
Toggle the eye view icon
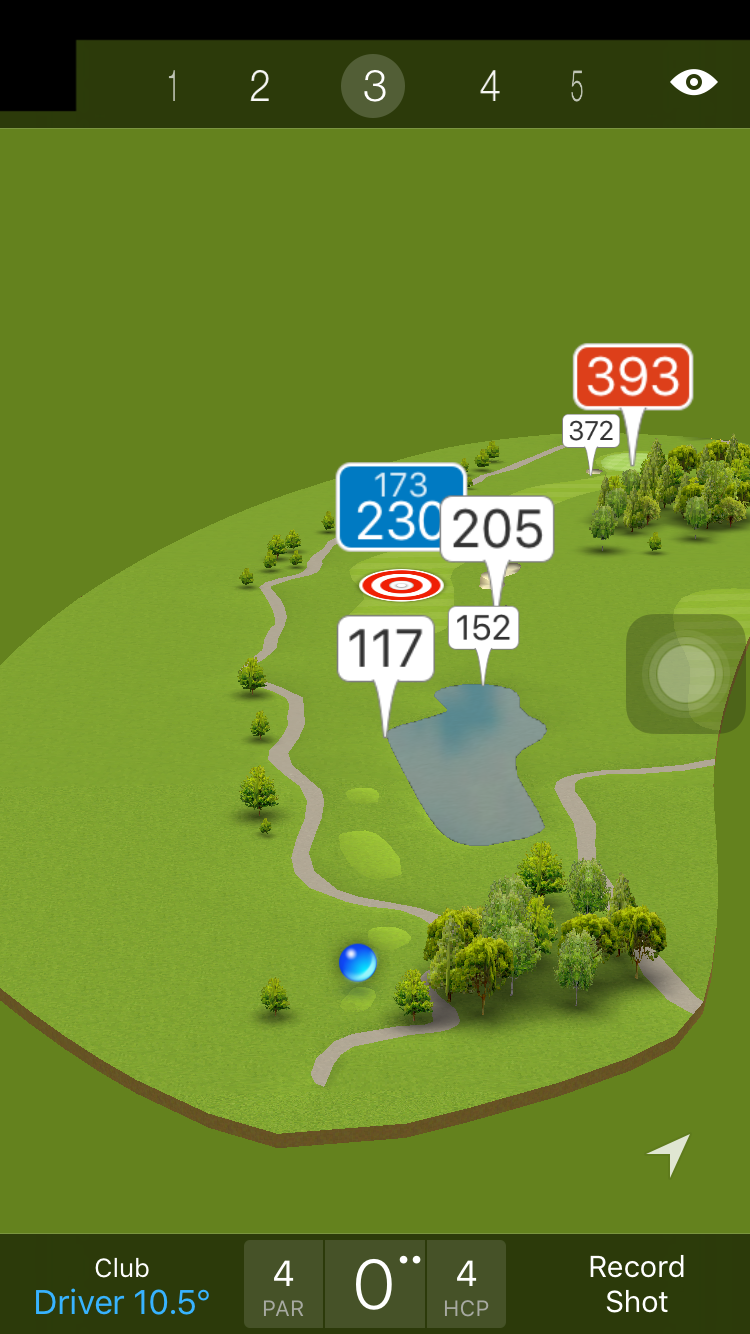[693, 83]
